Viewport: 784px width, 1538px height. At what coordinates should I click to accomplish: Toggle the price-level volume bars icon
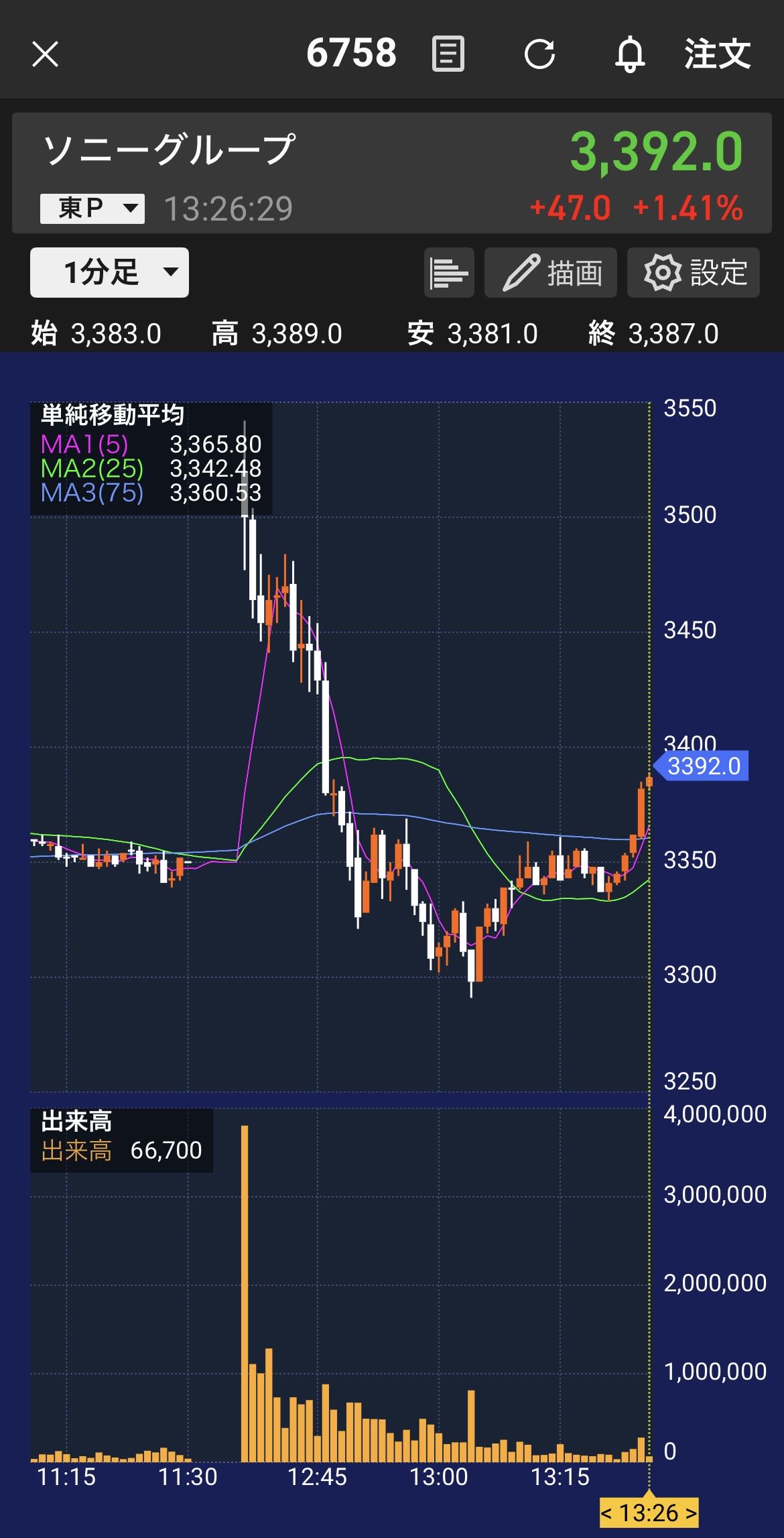coord(449,272)
